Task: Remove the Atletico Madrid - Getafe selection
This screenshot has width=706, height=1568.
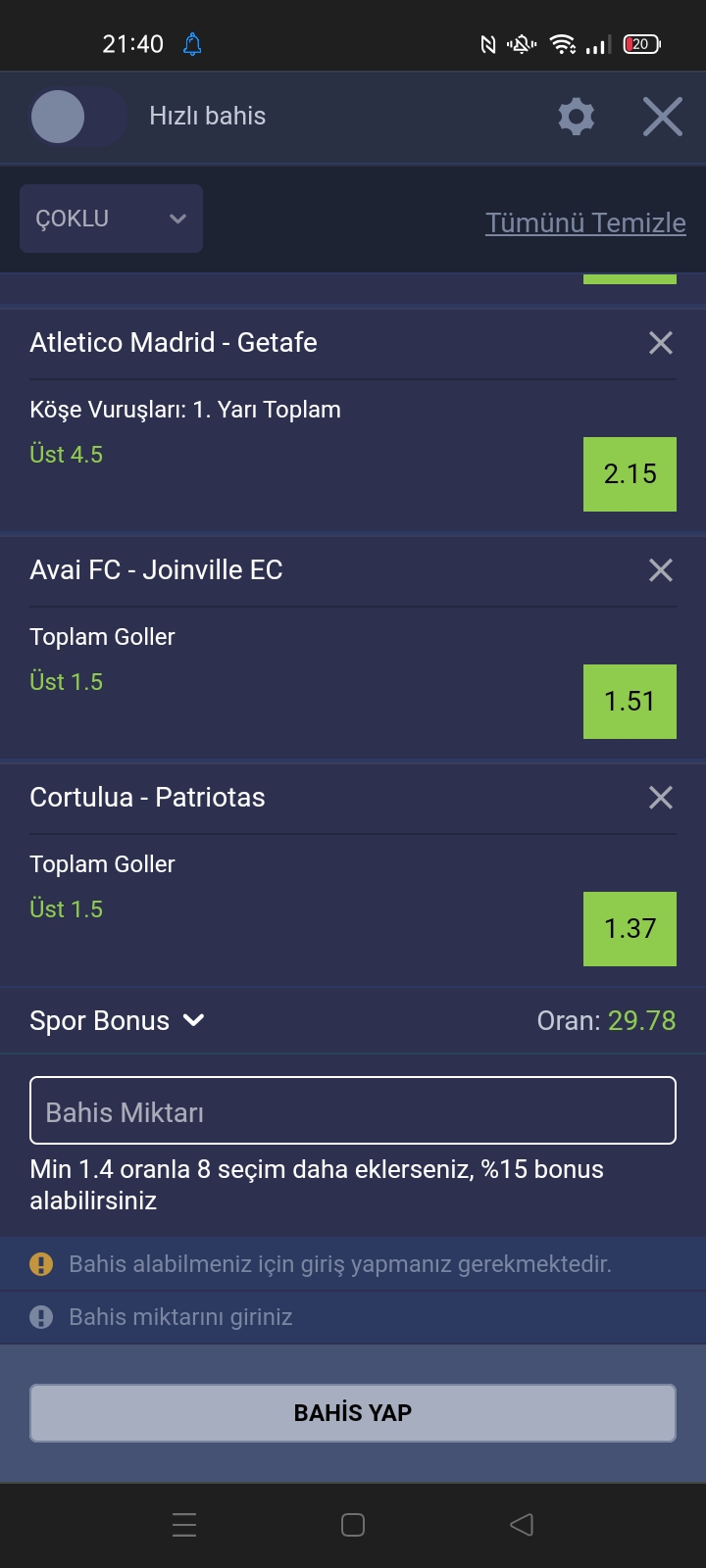Action: 661,343
